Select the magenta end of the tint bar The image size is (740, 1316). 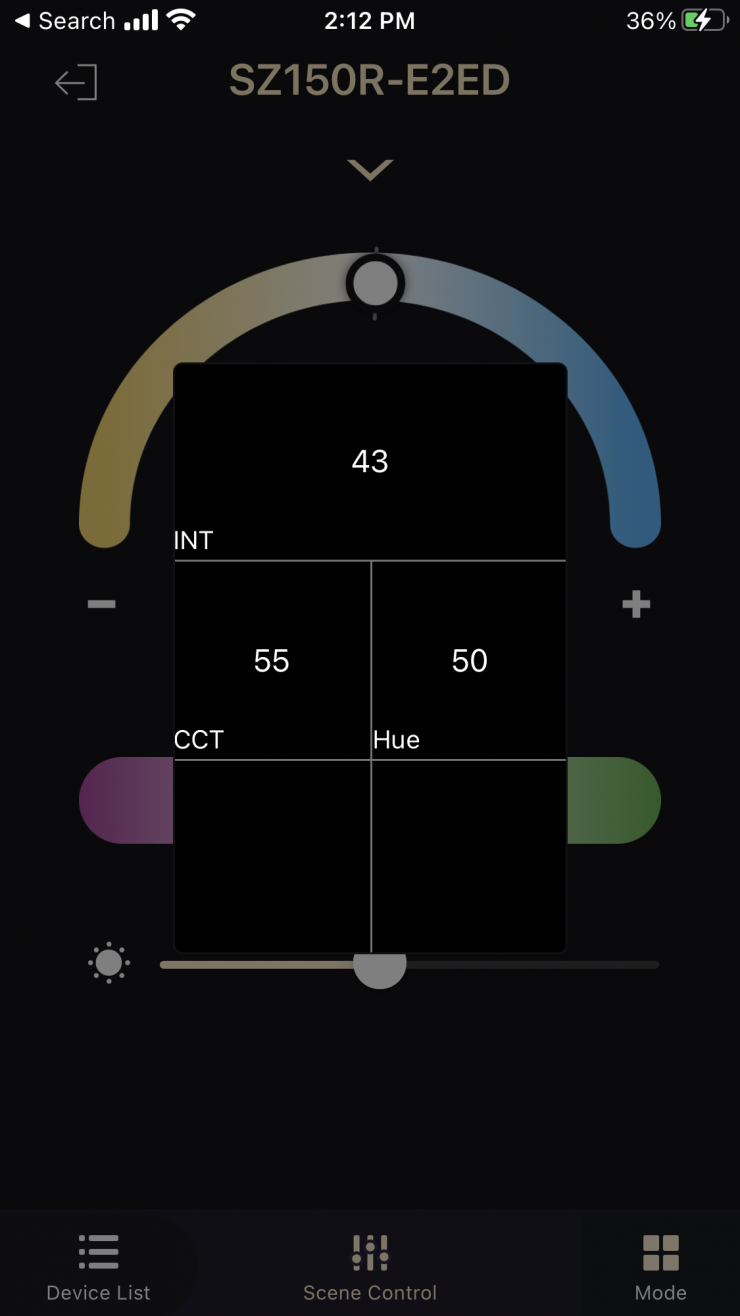click(x=125, y=800)
